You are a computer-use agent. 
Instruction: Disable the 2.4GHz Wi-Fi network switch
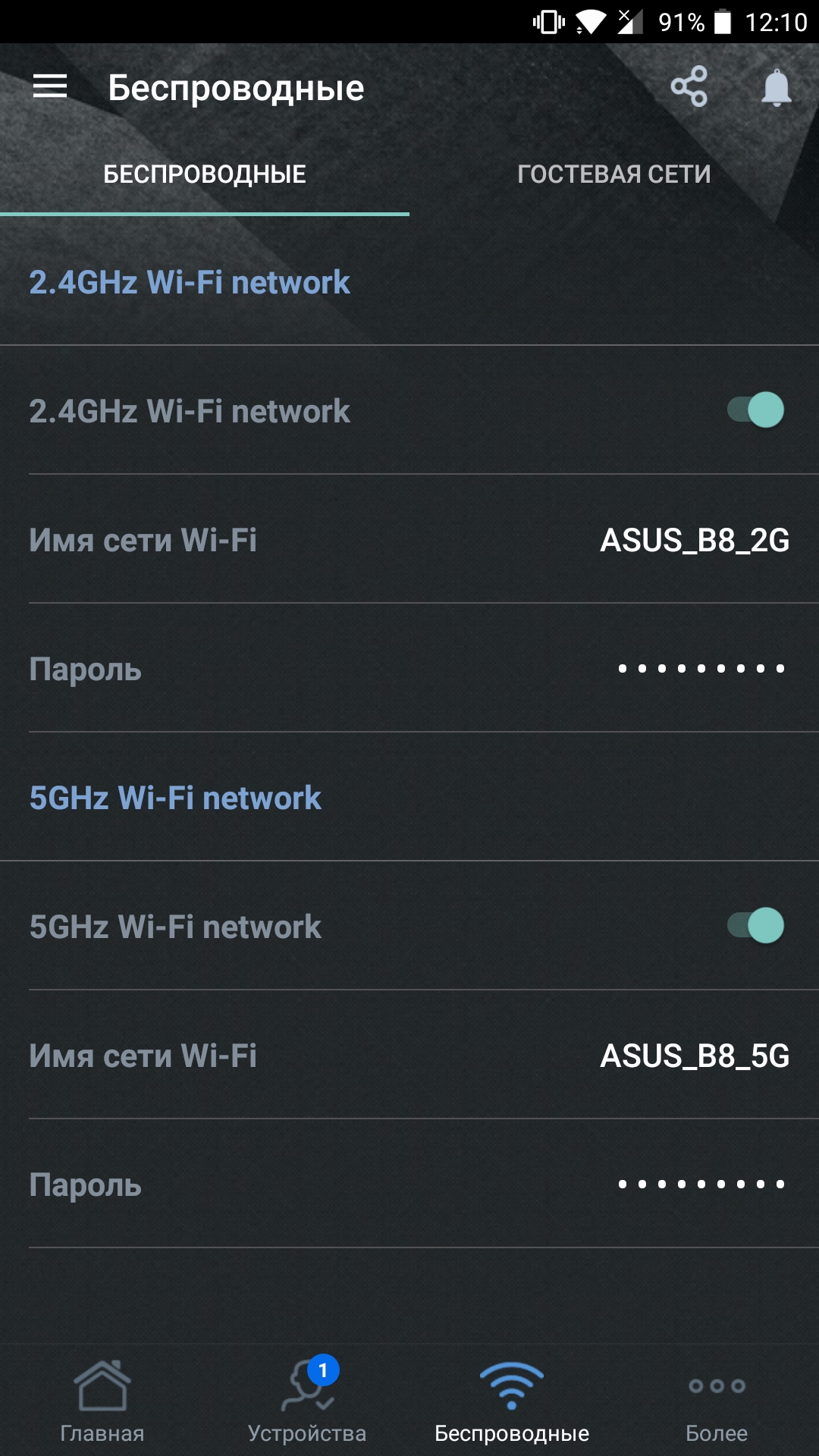point(755,410)
